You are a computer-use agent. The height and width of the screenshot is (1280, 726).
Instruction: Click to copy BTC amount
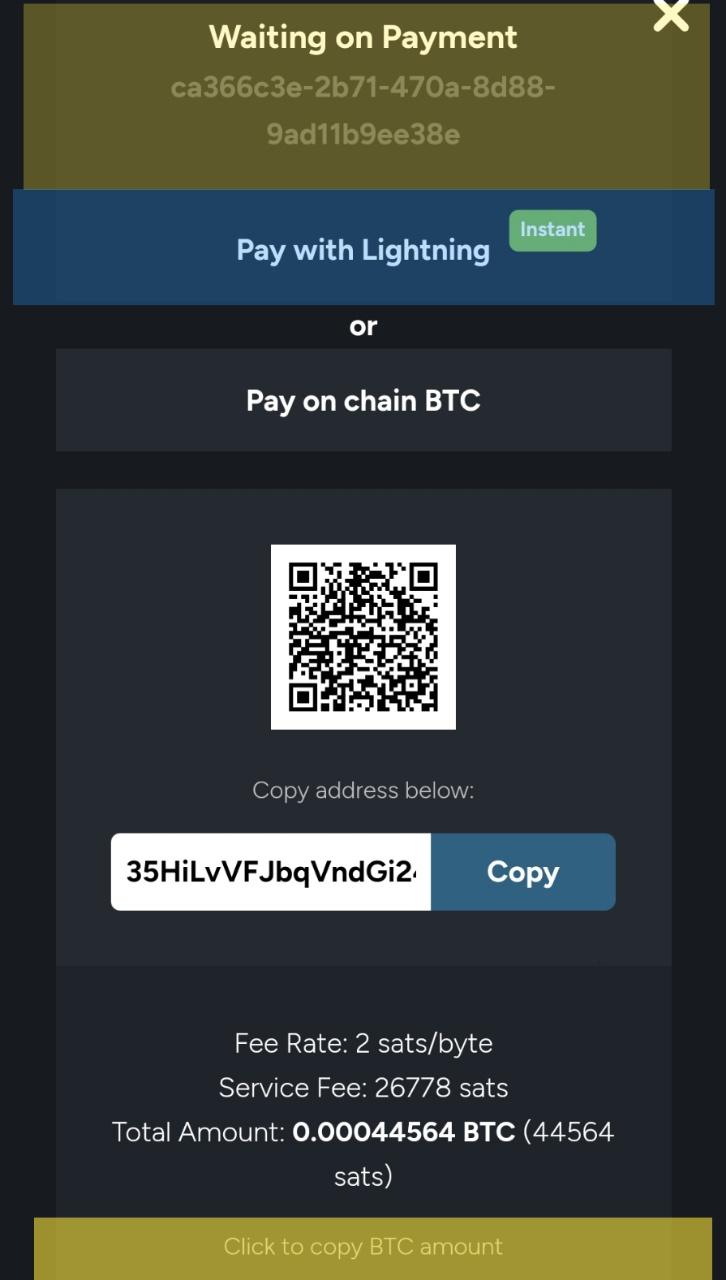click(x=363, y=1247)
